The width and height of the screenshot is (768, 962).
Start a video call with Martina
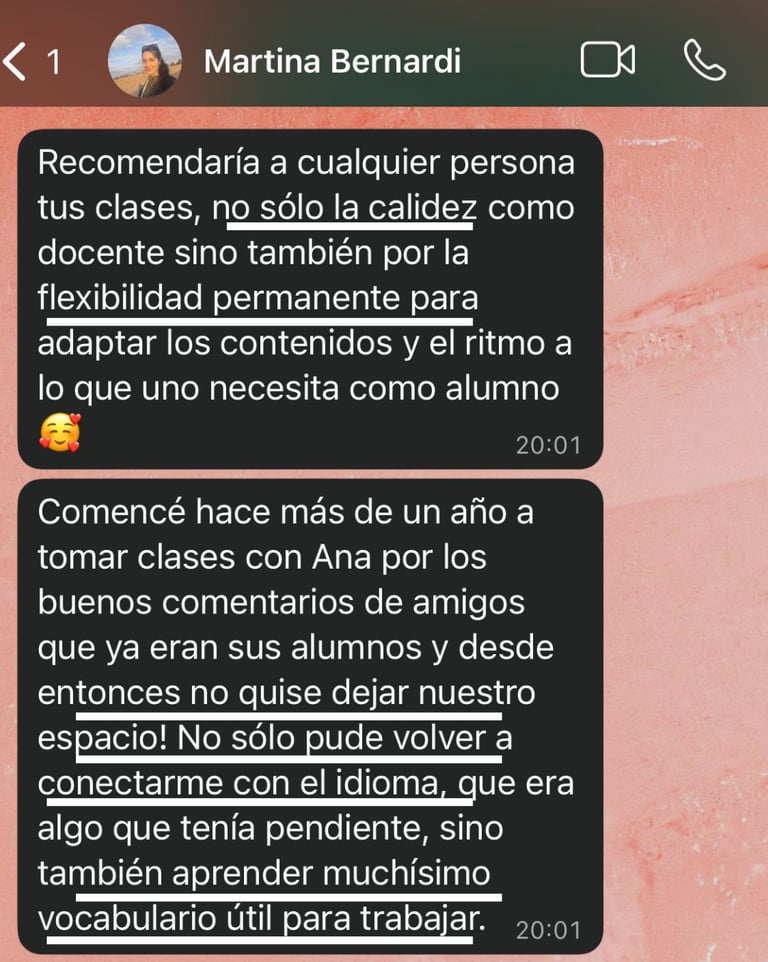click(607, 60)
